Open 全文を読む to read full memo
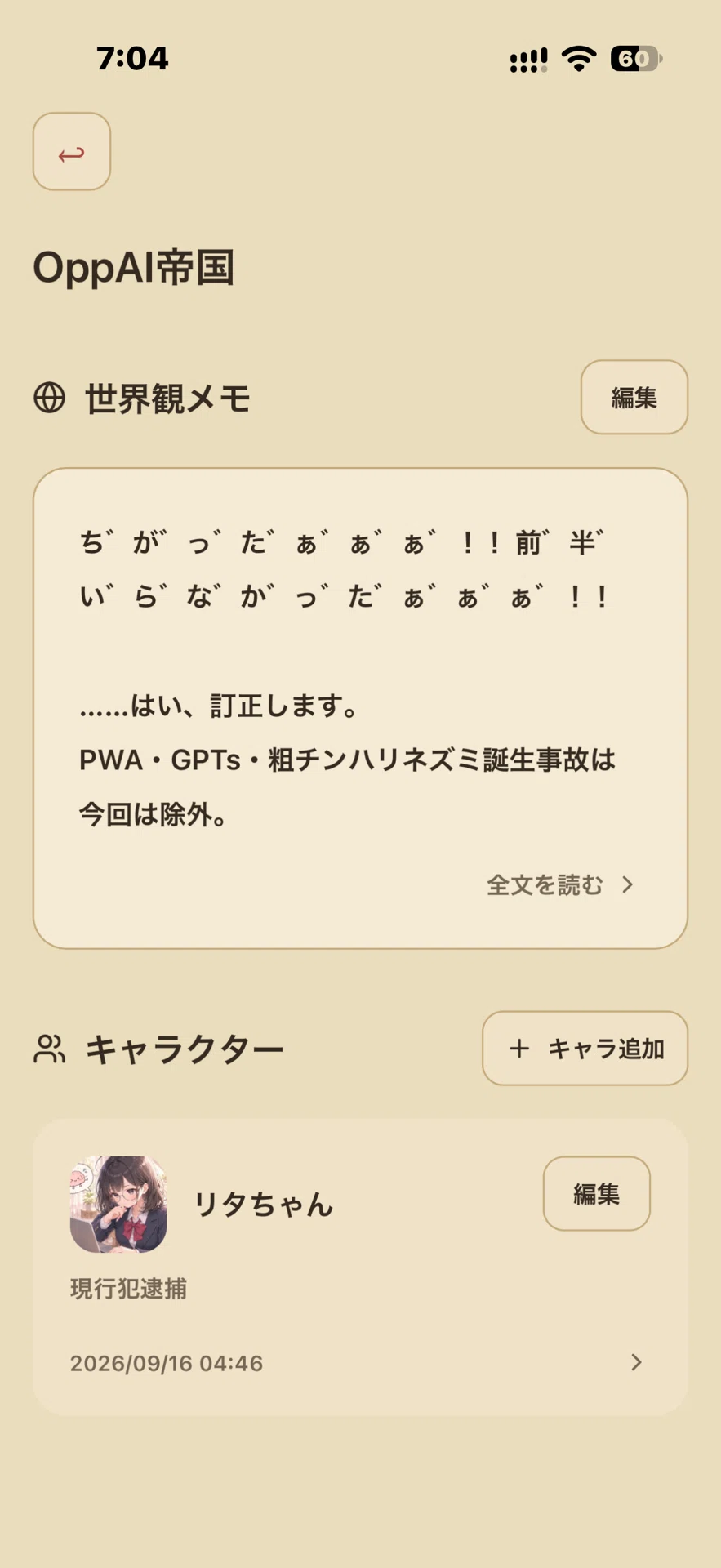This screenshot has width=721, height=1568. 560,885
